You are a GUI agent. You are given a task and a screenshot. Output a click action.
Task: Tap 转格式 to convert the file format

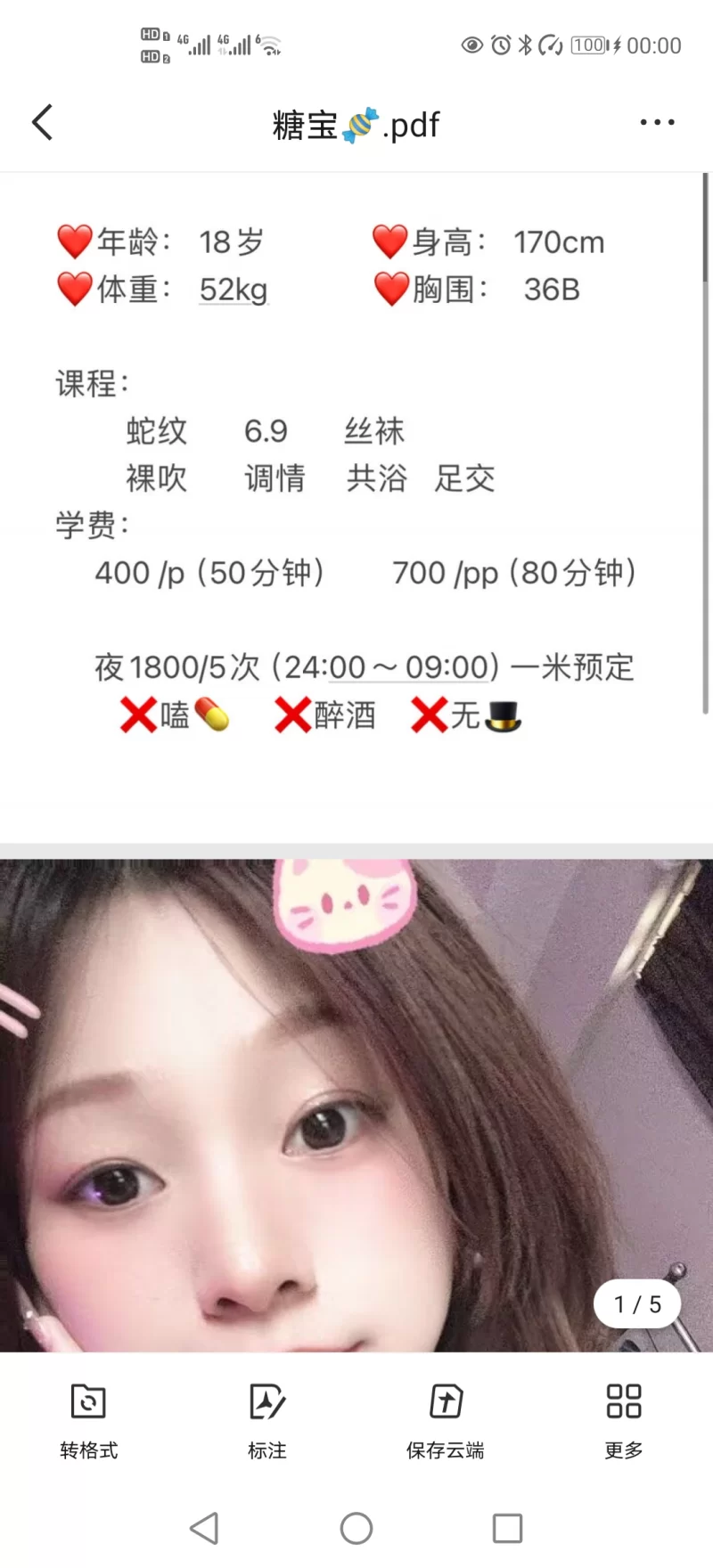click(x=88, y=1418)
